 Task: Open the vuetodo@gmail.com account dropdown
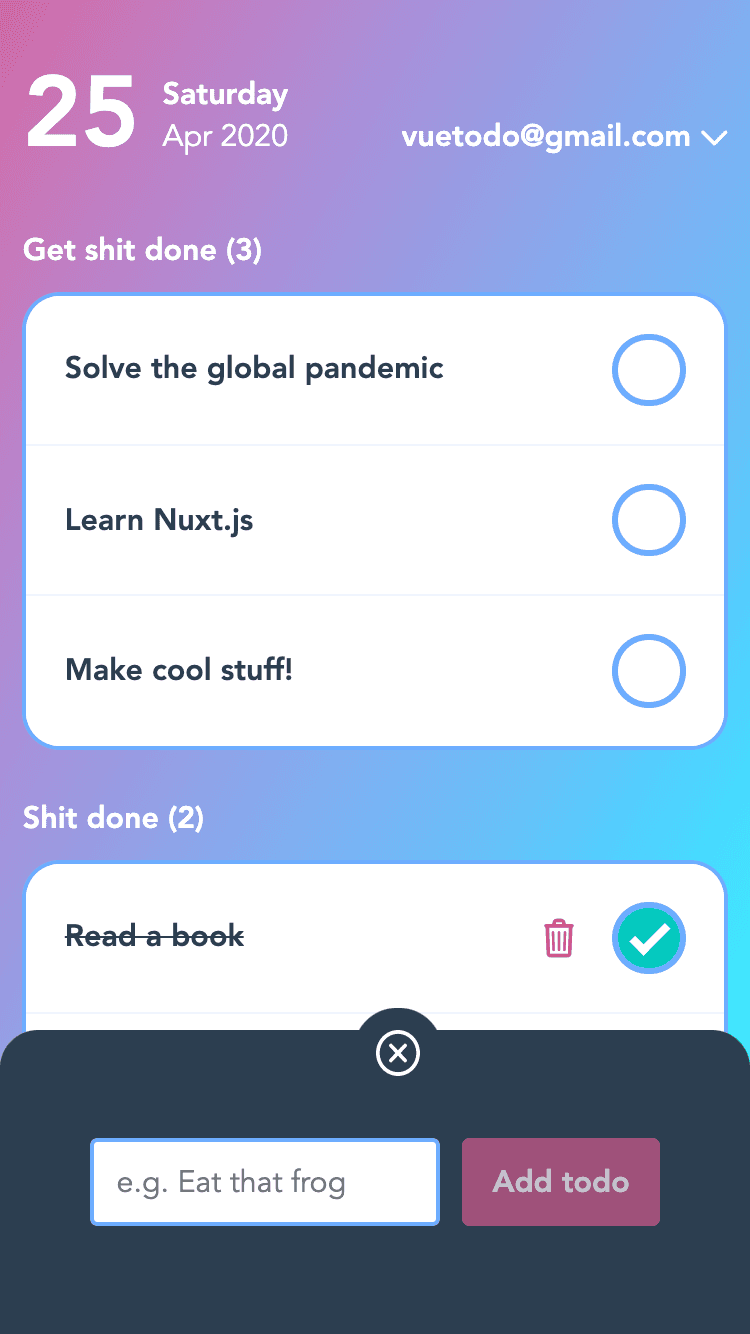point(563,138)
